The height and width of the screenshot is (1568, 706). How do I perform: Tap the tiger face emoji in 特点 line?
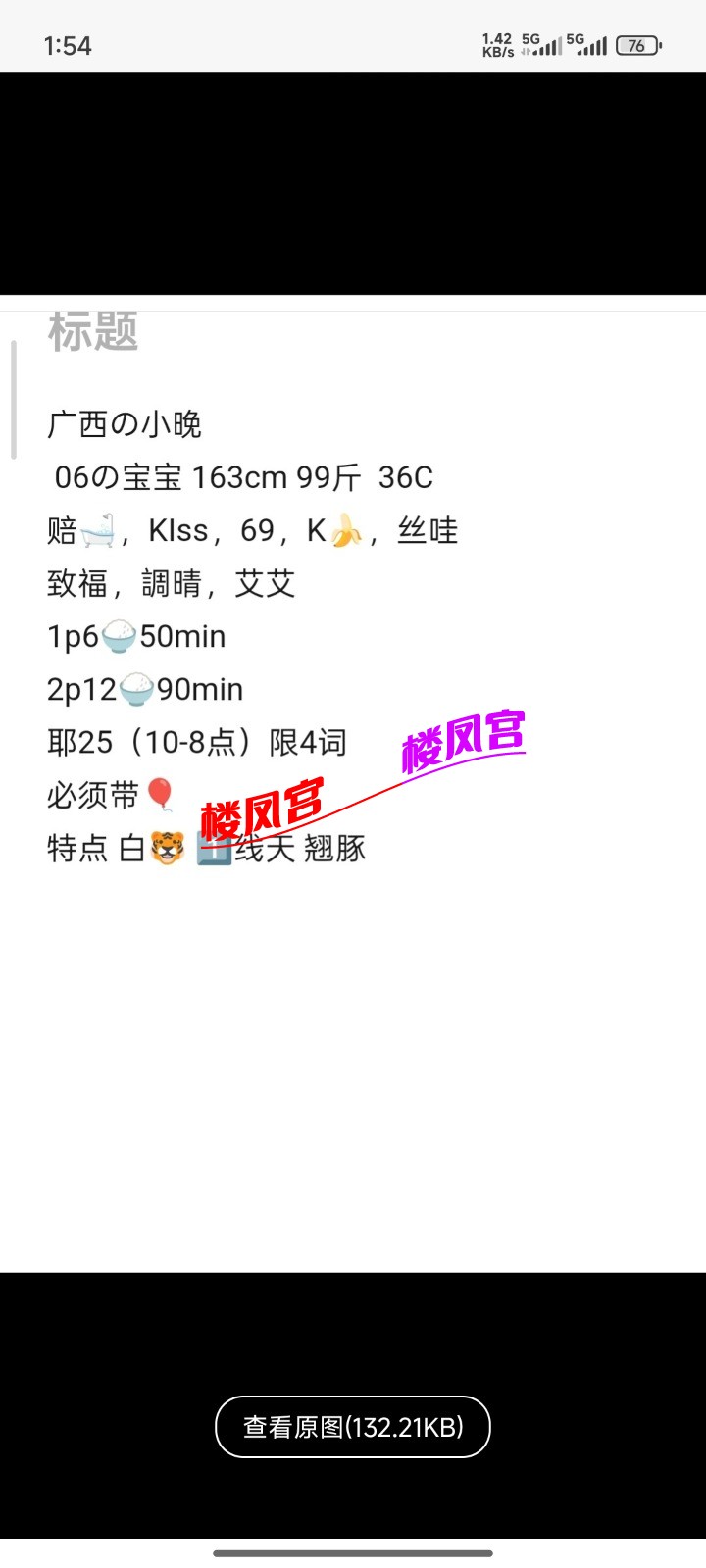[169, 849]
